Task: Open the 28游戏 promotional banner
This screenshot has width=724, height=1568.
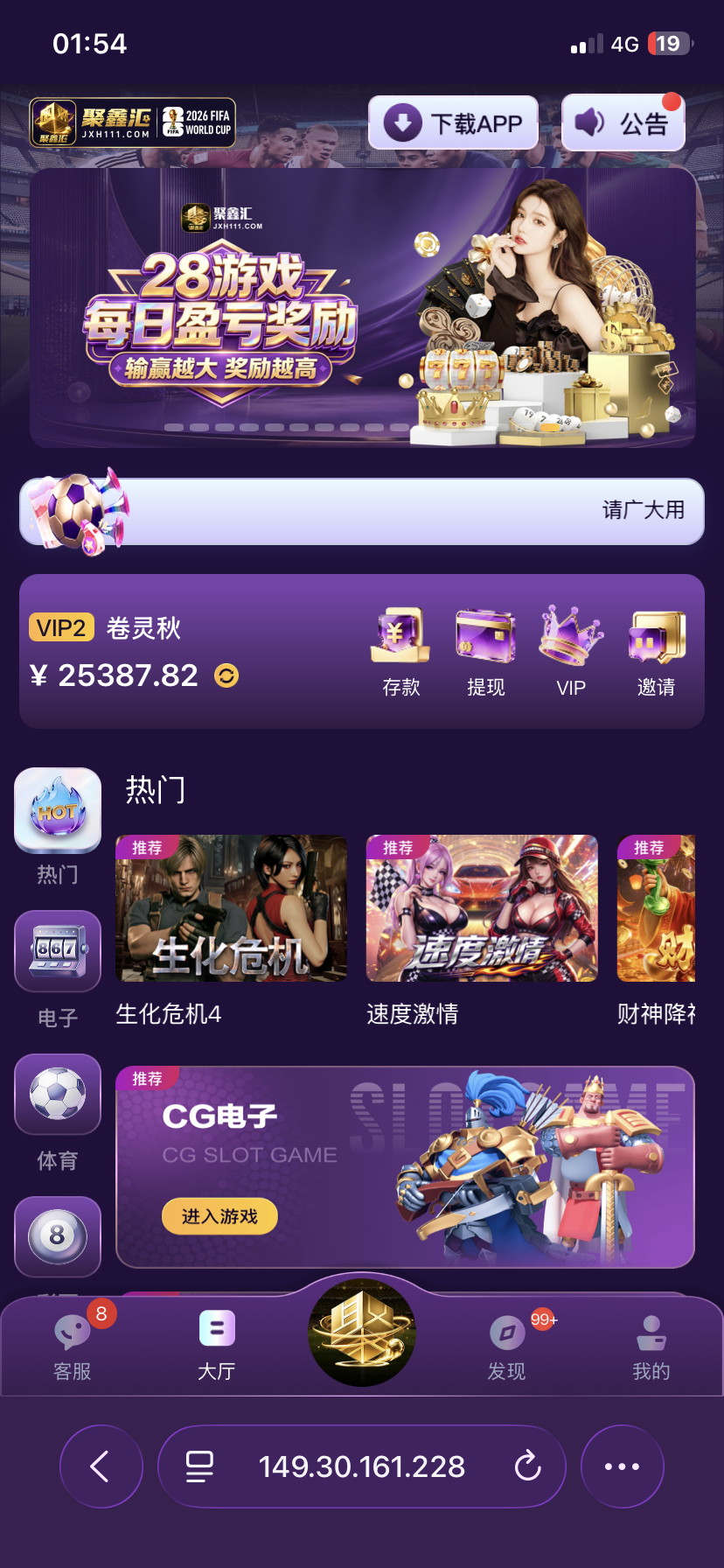Action: [362, 308]
